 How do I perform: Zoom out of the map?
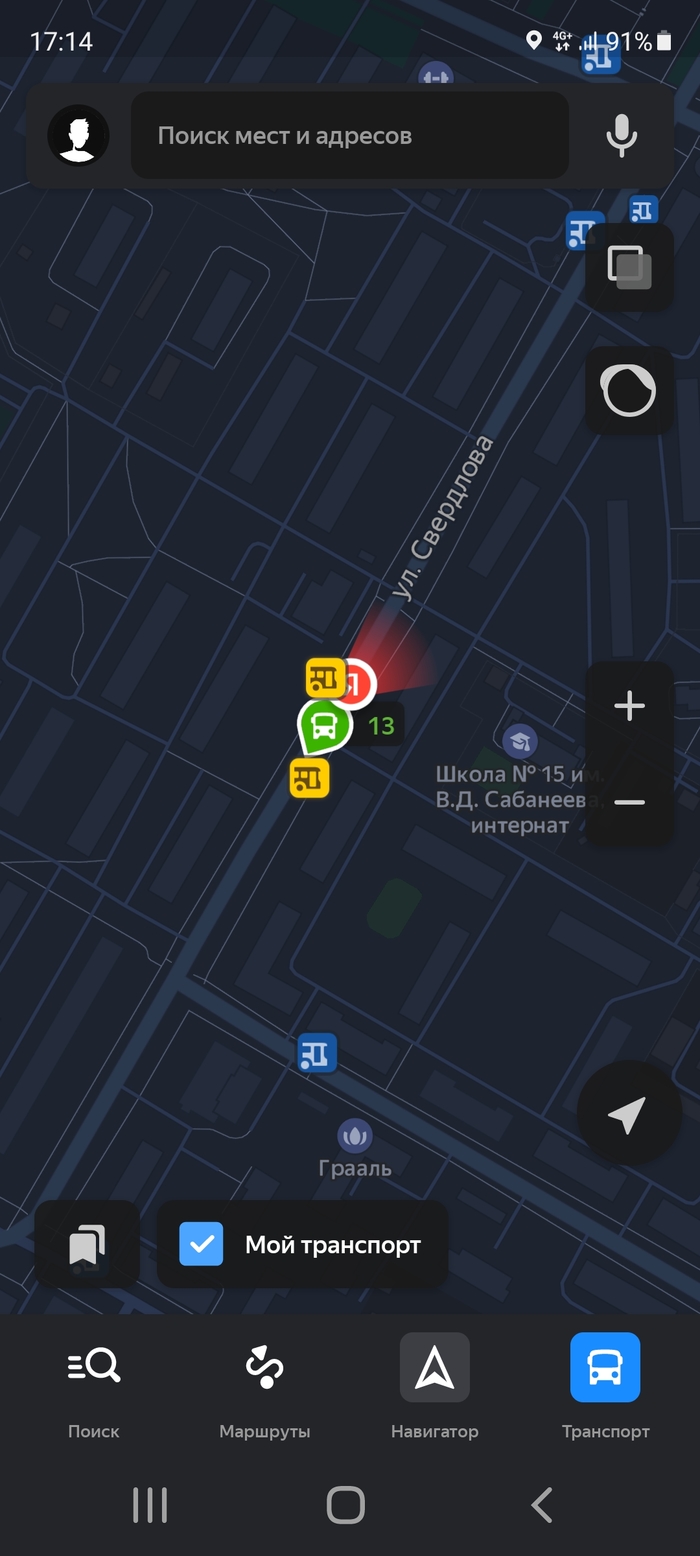click(x=629, y=802)
